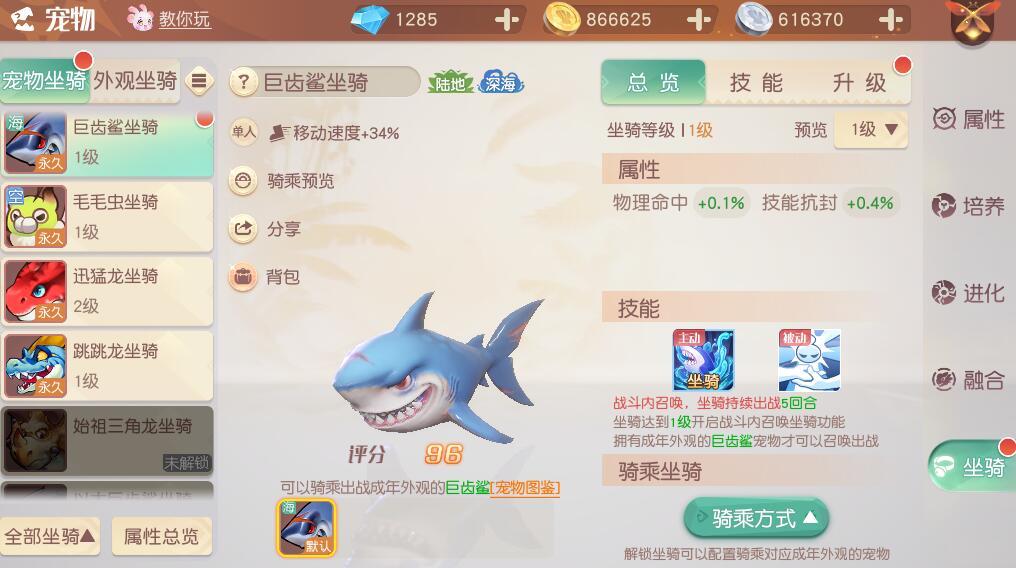Add silver coins with the plus button
Viewport: 1016px width, 568px height.
[890, 19]
